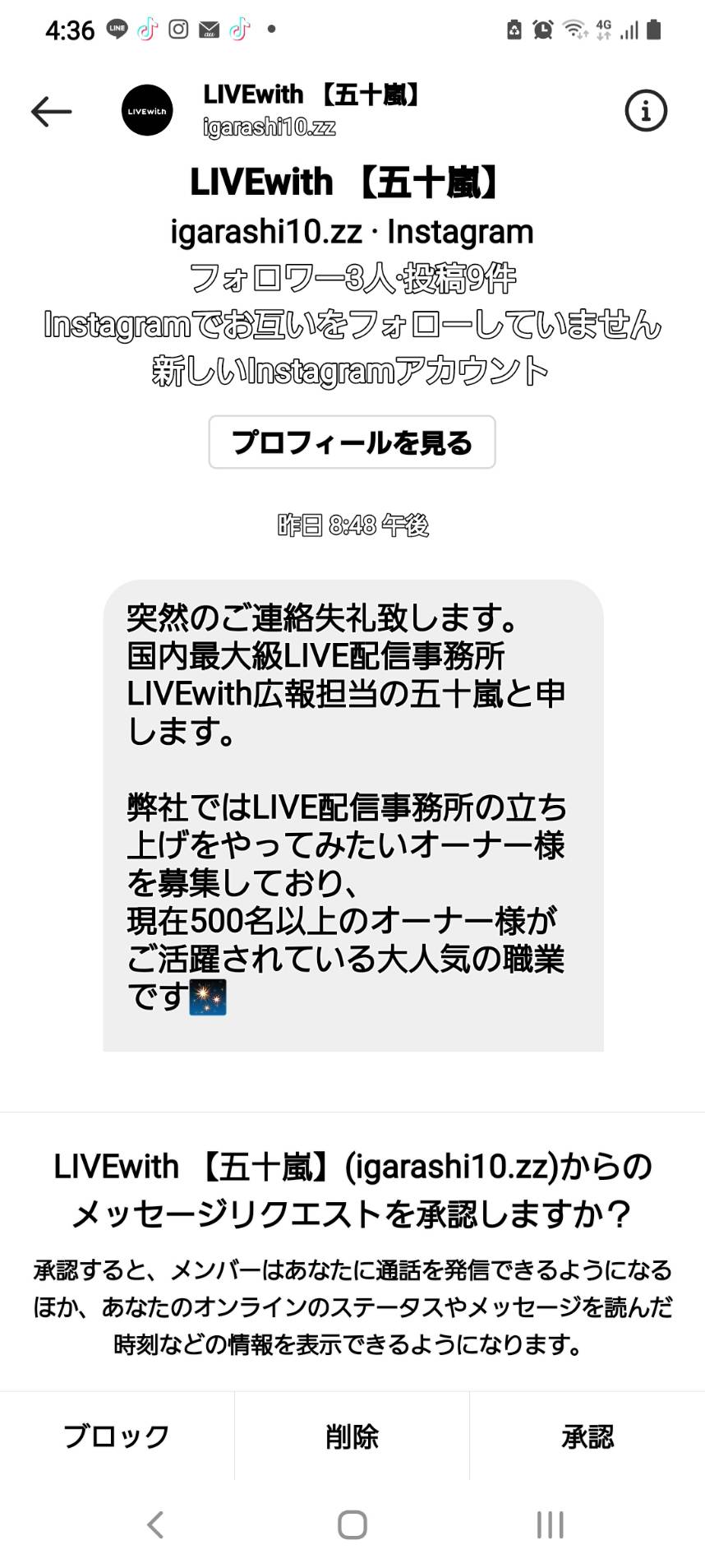Delete the message request with 削除
The height and width of the screenshot is (1568, 705).
(352, 1436)
